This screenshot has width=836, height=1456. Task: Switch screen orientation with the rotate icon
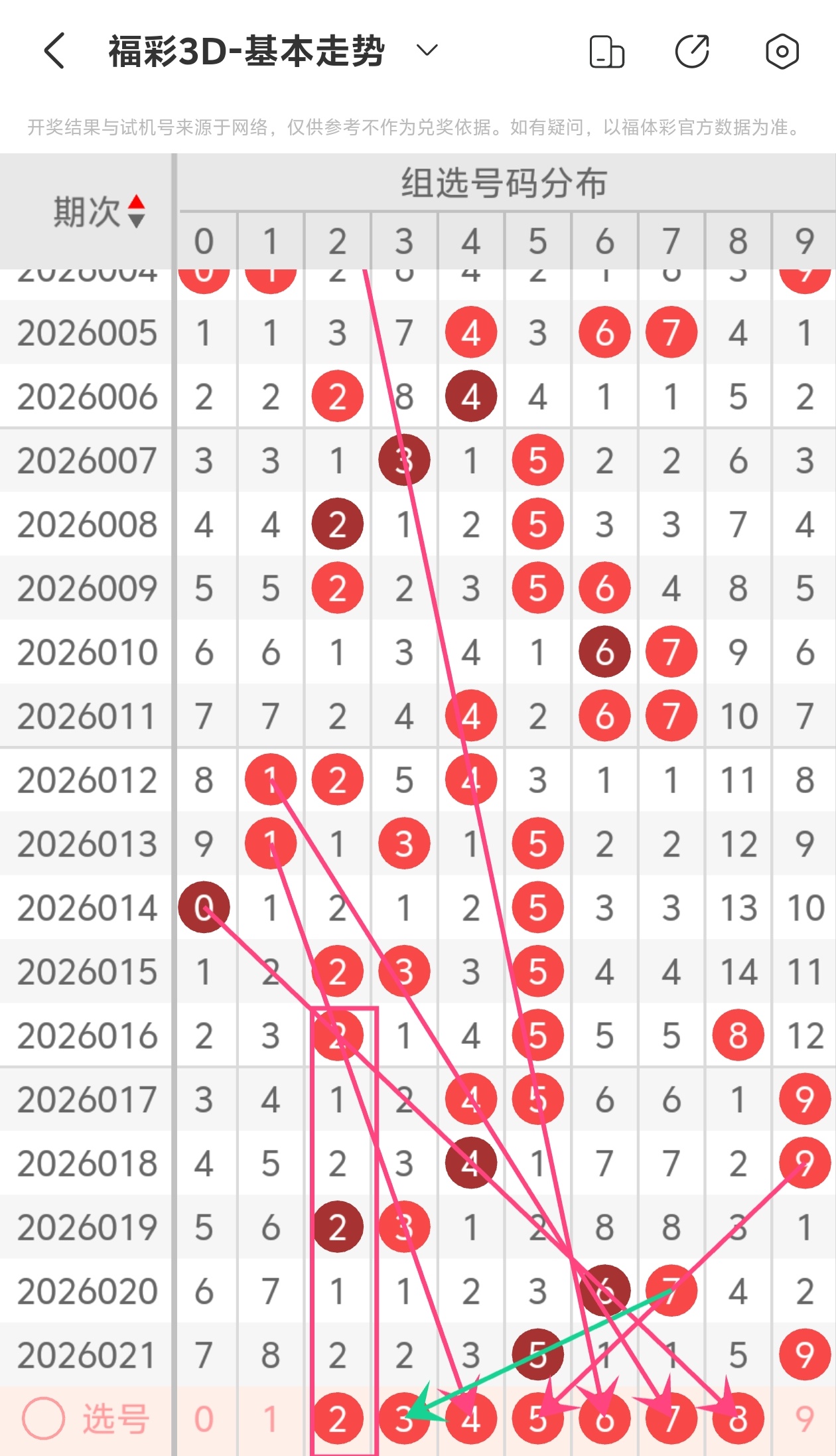coord(606,52)
